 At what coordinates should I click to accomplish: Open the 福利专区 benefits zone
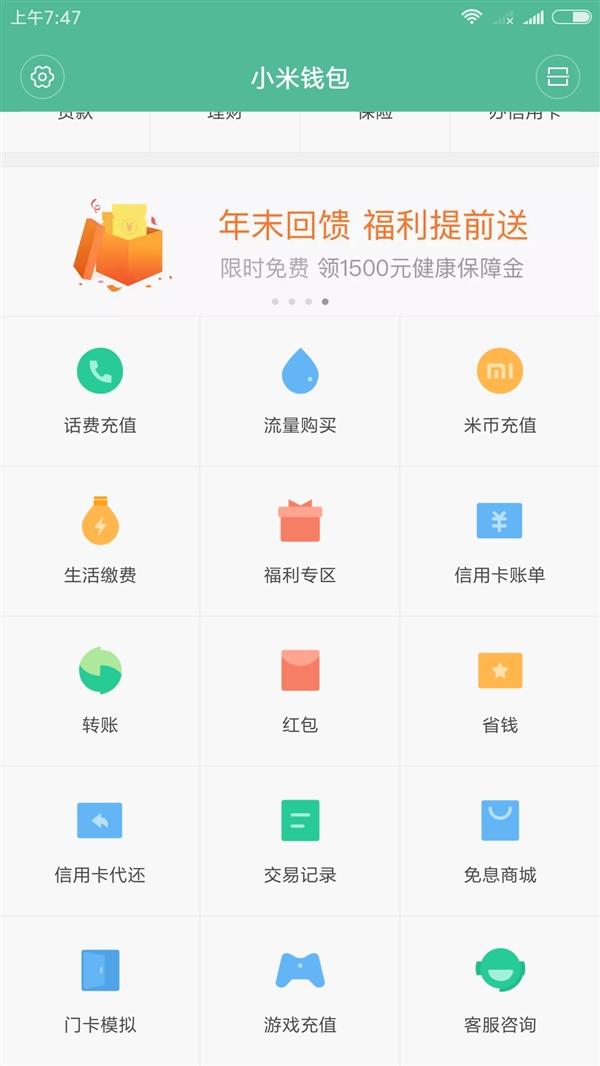pyautogui.click(x=300, y=541)
